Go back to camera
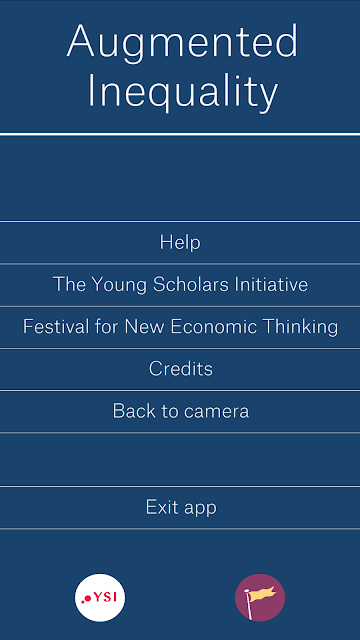The image size is (360, 640). click(x=180, y=411)
